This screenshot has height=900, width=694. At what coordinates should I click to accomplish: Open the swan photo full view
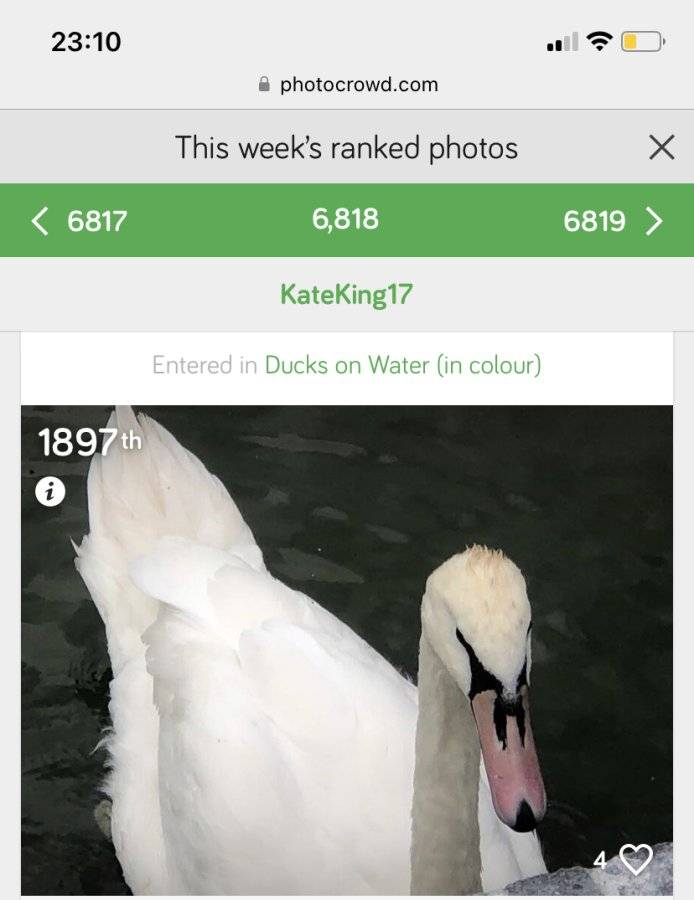[347, 650]
